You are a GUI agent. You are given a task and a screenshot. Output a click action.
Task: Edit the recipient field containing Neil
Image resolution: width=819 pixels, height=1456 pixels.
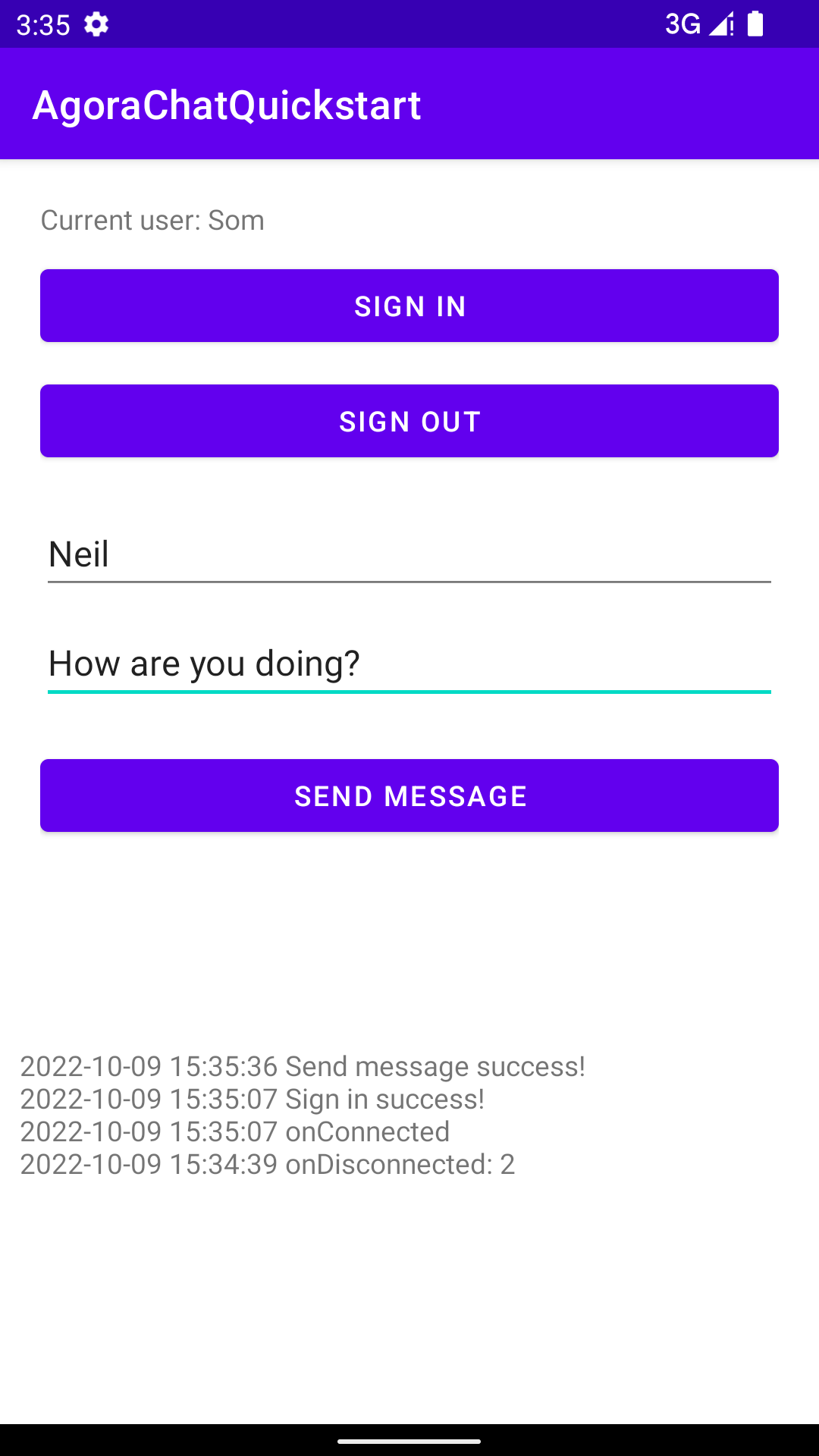tap(409, 554)
